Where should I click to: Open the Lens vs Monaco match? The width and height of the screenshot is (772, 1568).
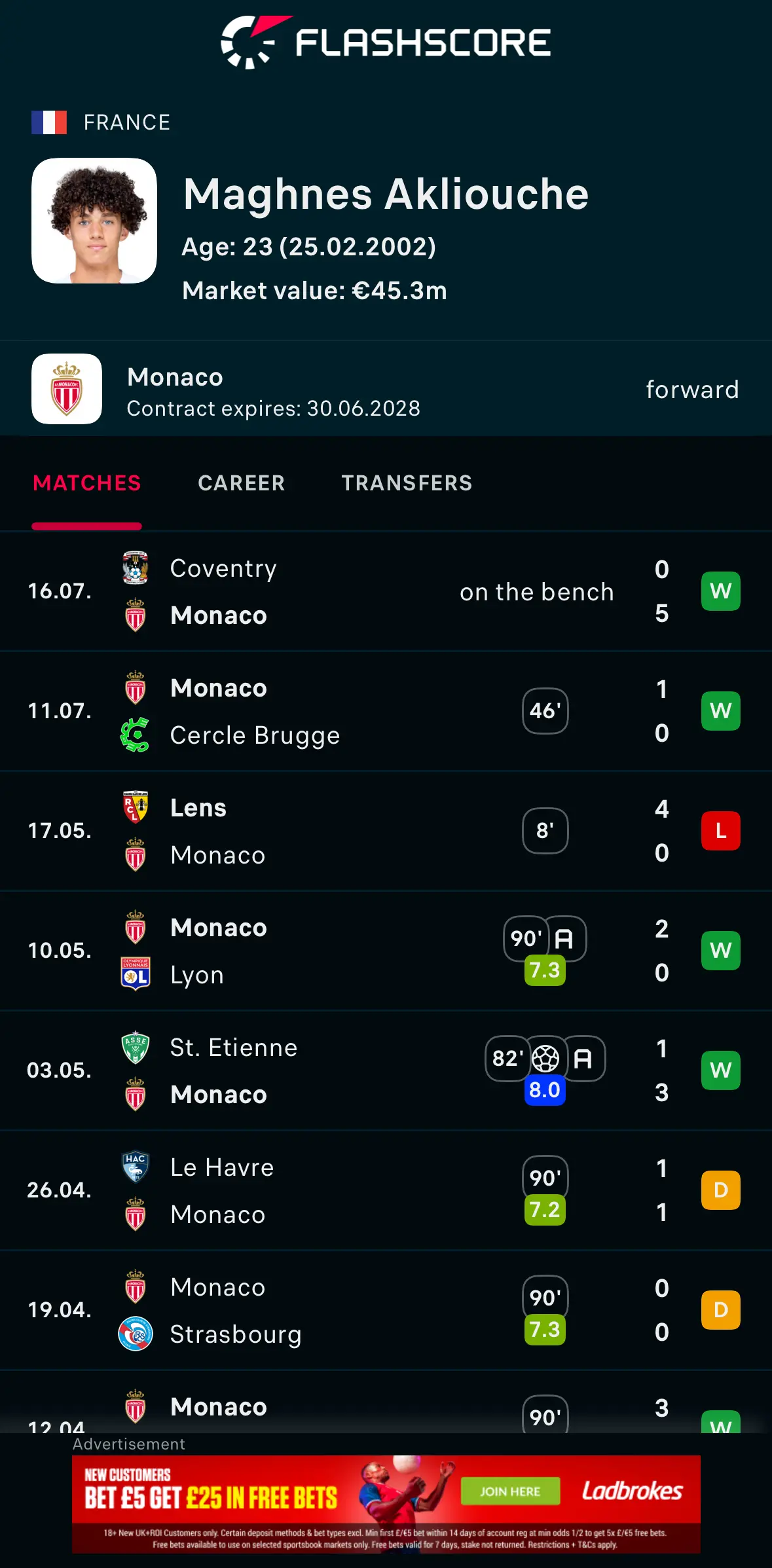385,831
